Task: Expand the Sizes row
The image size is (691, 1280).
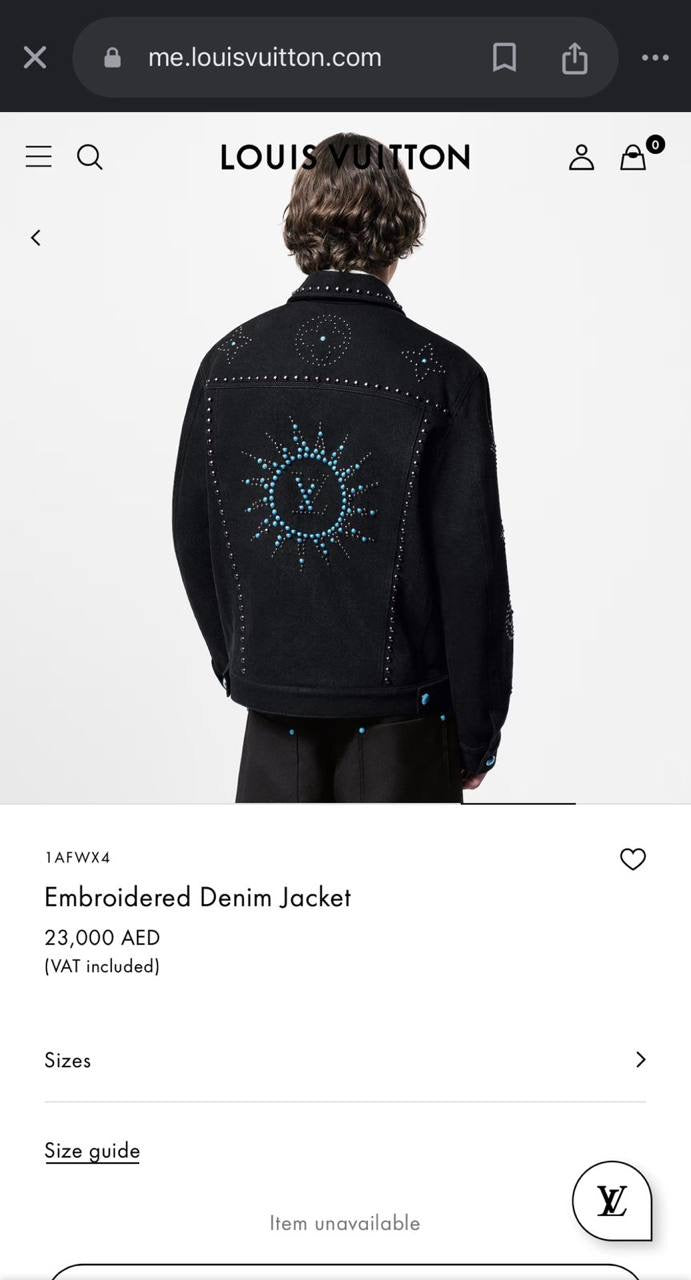Action: pos(345,1060)
